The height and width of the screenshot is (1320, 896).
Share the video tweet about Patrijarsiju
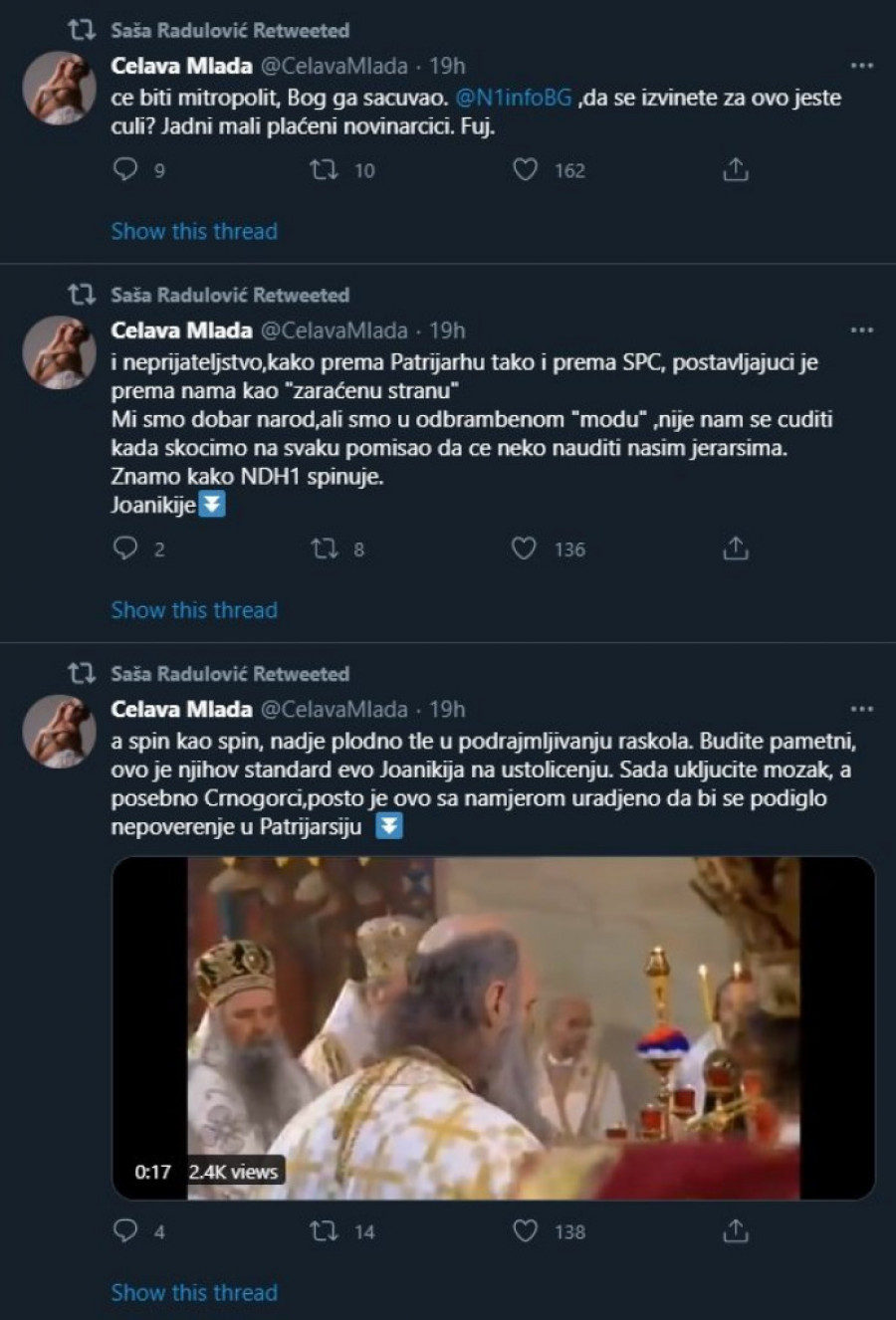(x=735, y=1231)
